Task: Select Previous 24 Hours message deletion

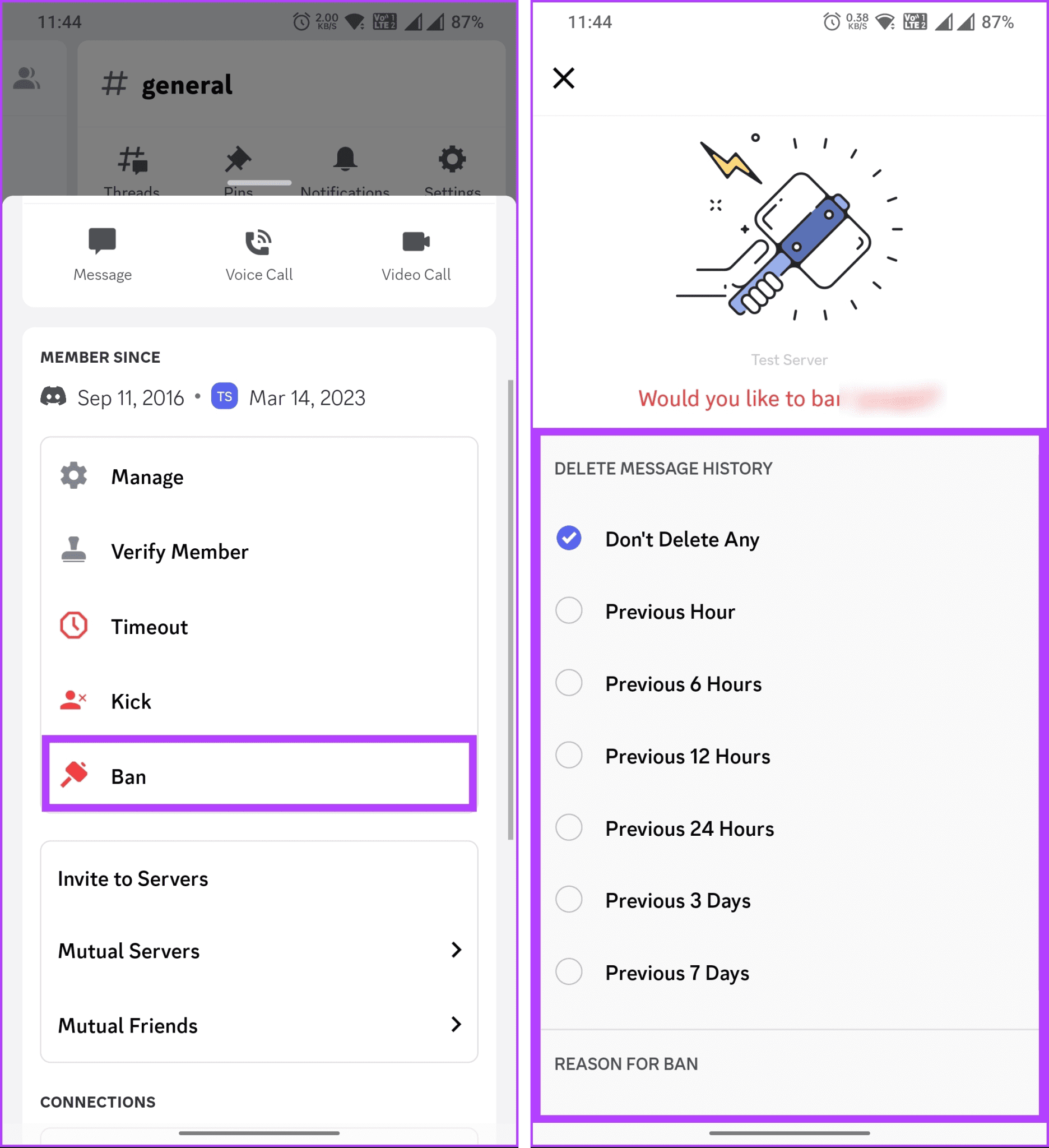Action: (x=689, y=828)
